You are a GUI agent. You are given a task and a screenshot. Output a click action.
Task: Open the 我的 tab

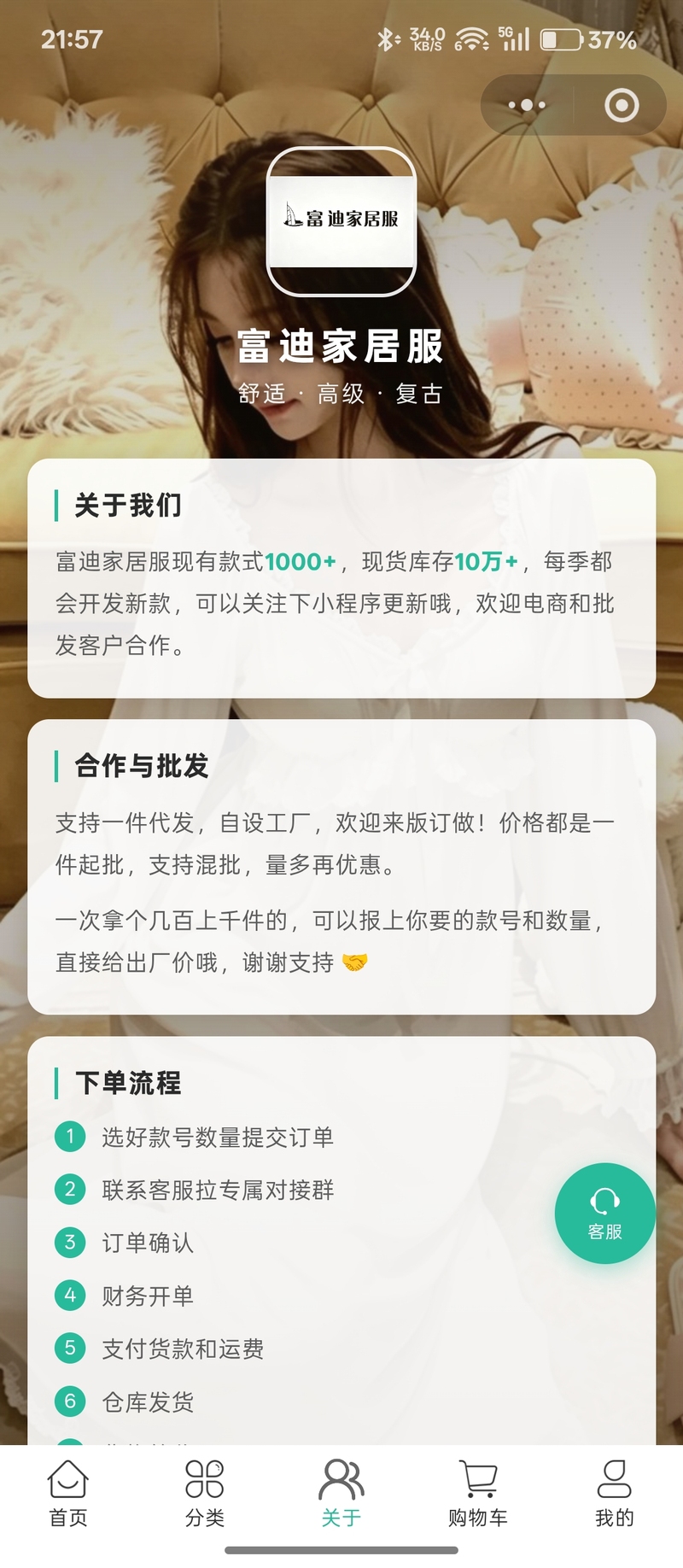coord(615,1494)
